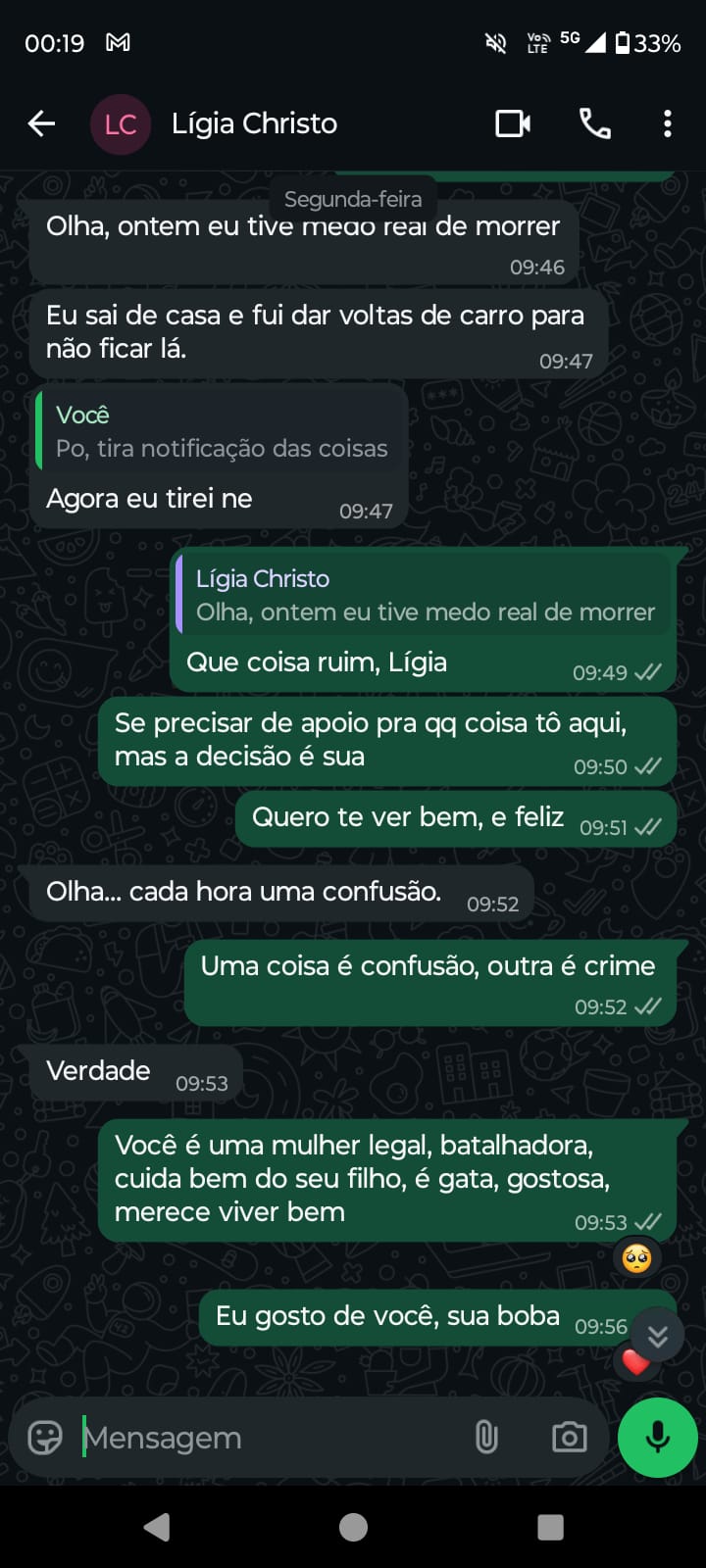View heart reaction on 'Eu gosto de você'
The width and height of the screenshot is (706, 1568).
(x=635, y=1362)
